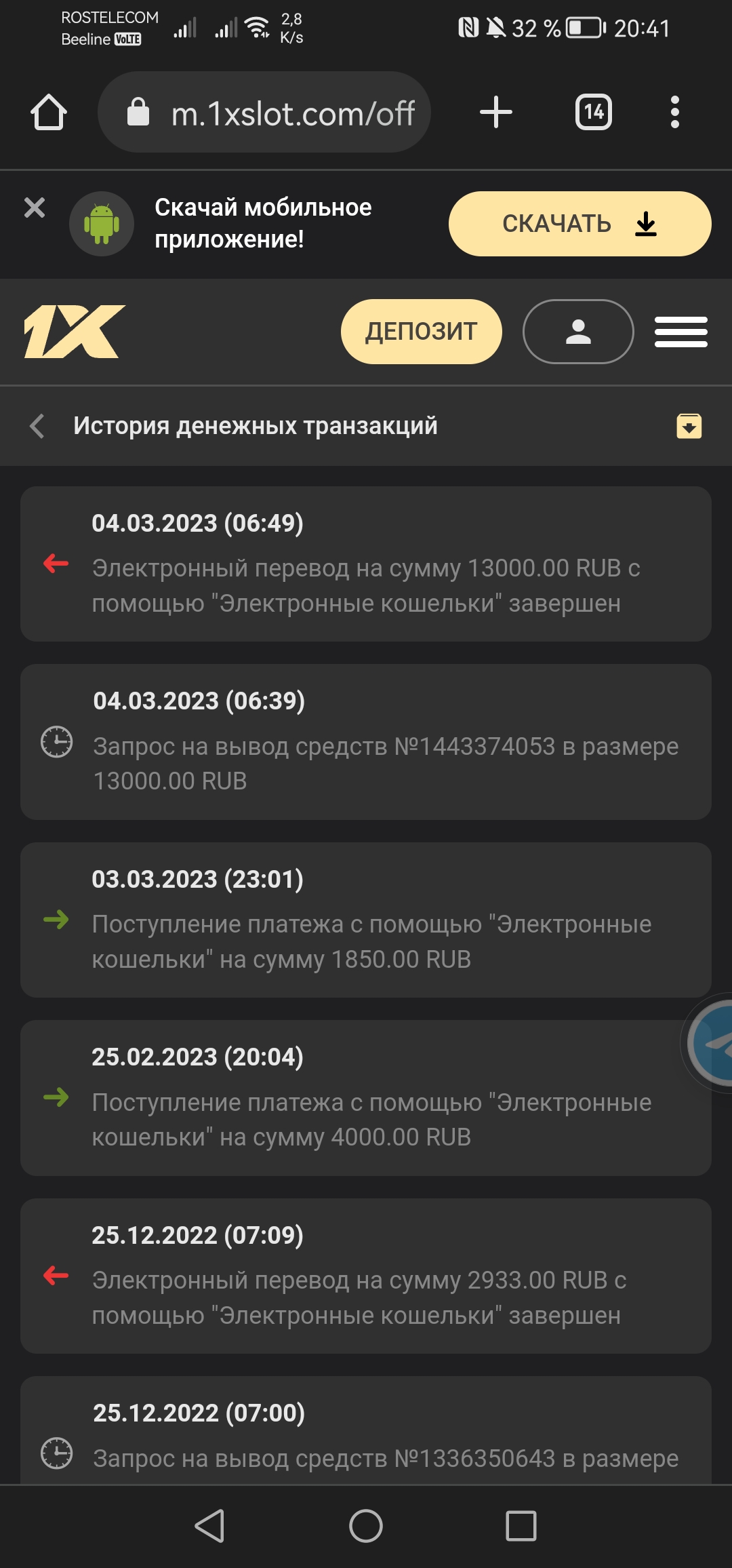The image size is (732, 1568).
Task: Open the browser overflow menu
Action: point(674,112)
